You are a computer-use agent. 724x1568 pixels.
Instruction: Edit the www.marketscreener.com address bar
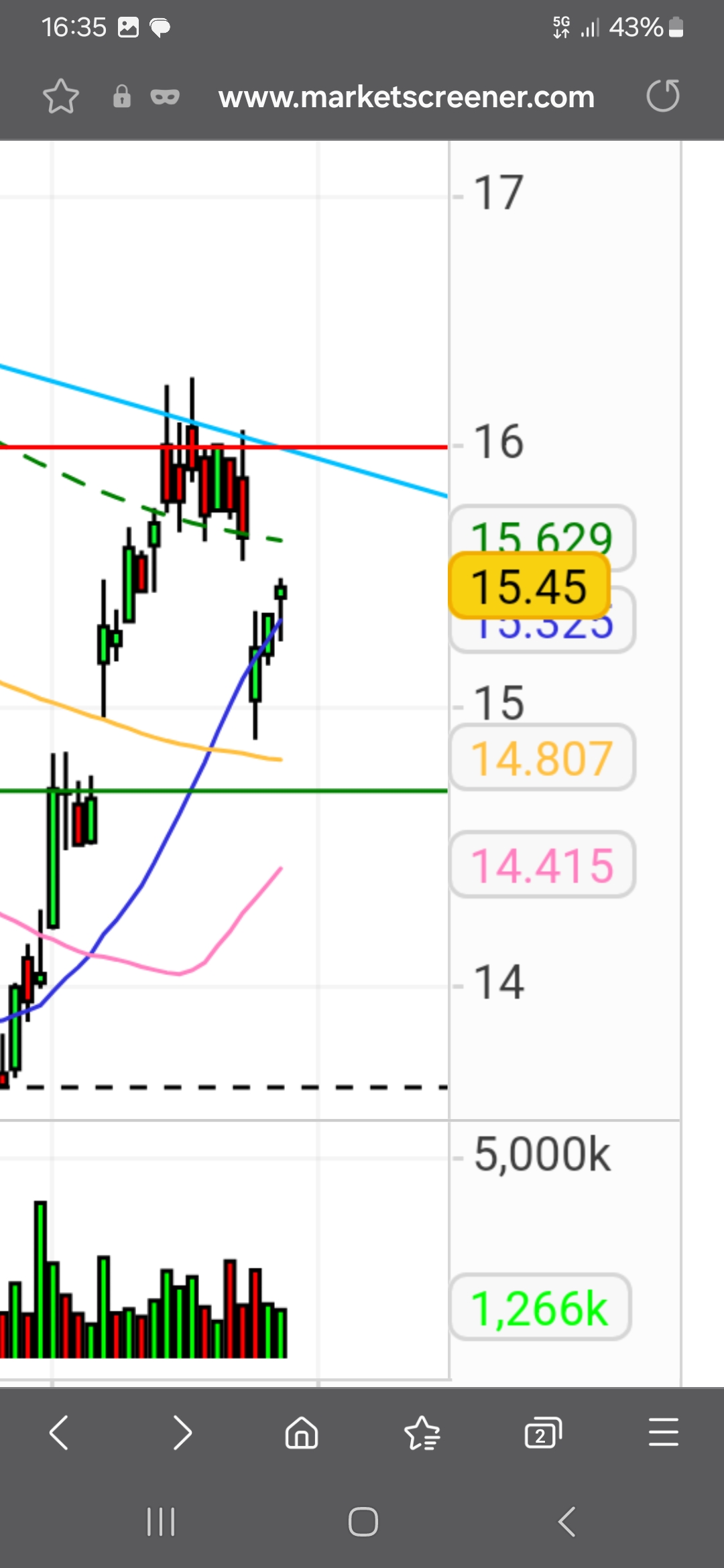click(406, 97)
